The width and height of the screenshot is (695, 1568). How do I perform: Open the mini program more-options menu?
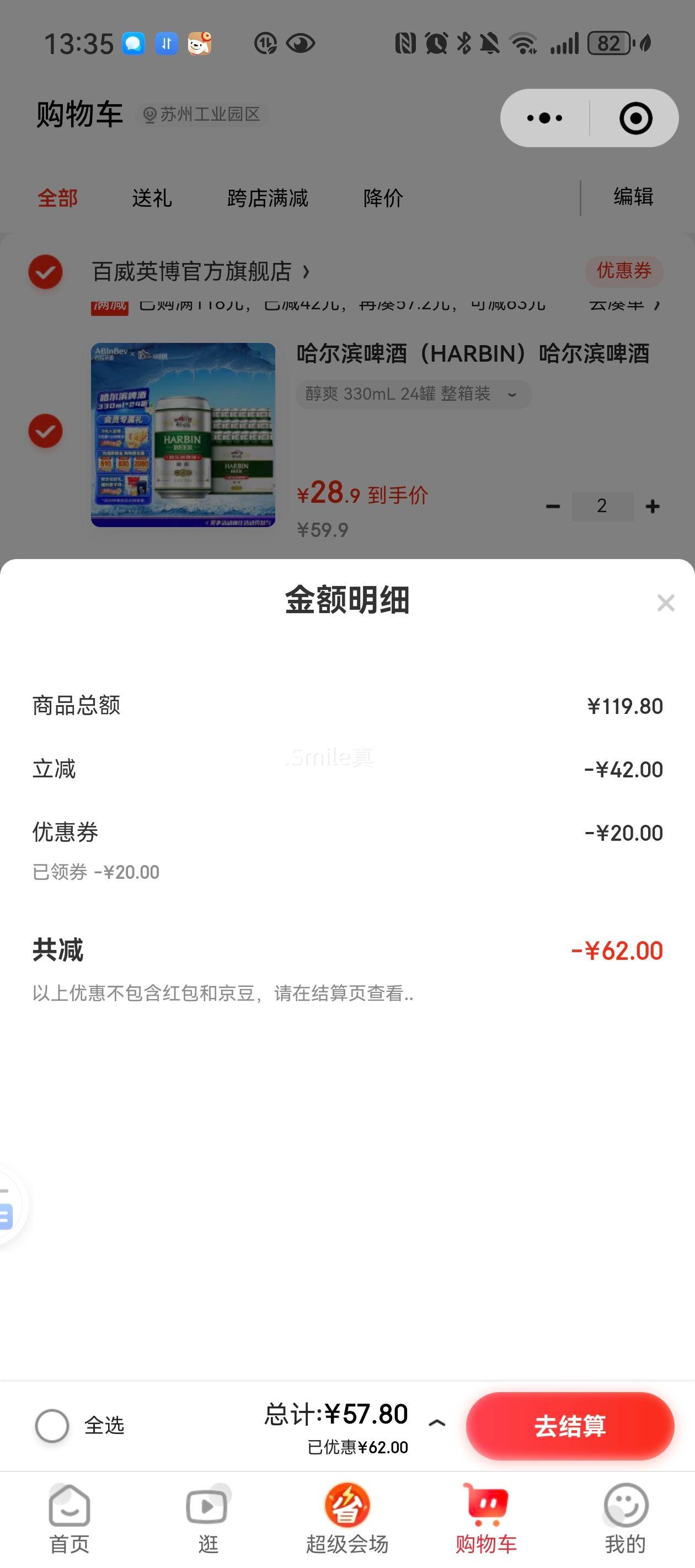pos(544,118)
